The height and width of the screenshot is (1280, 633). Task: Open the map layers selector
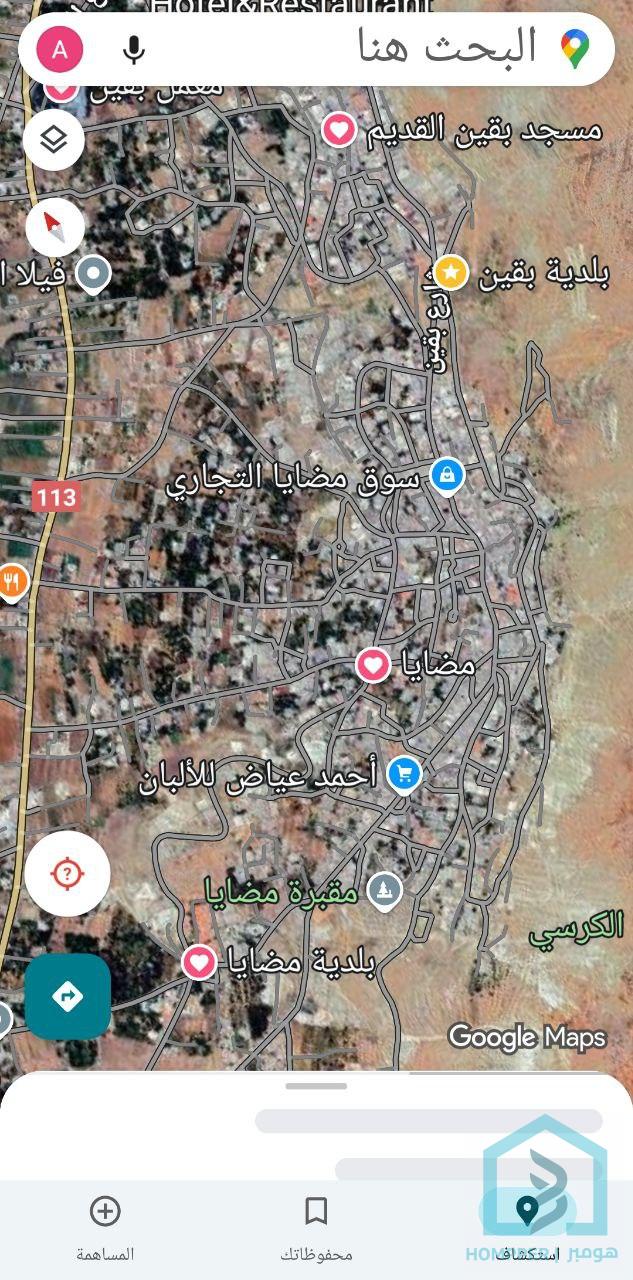54,140
